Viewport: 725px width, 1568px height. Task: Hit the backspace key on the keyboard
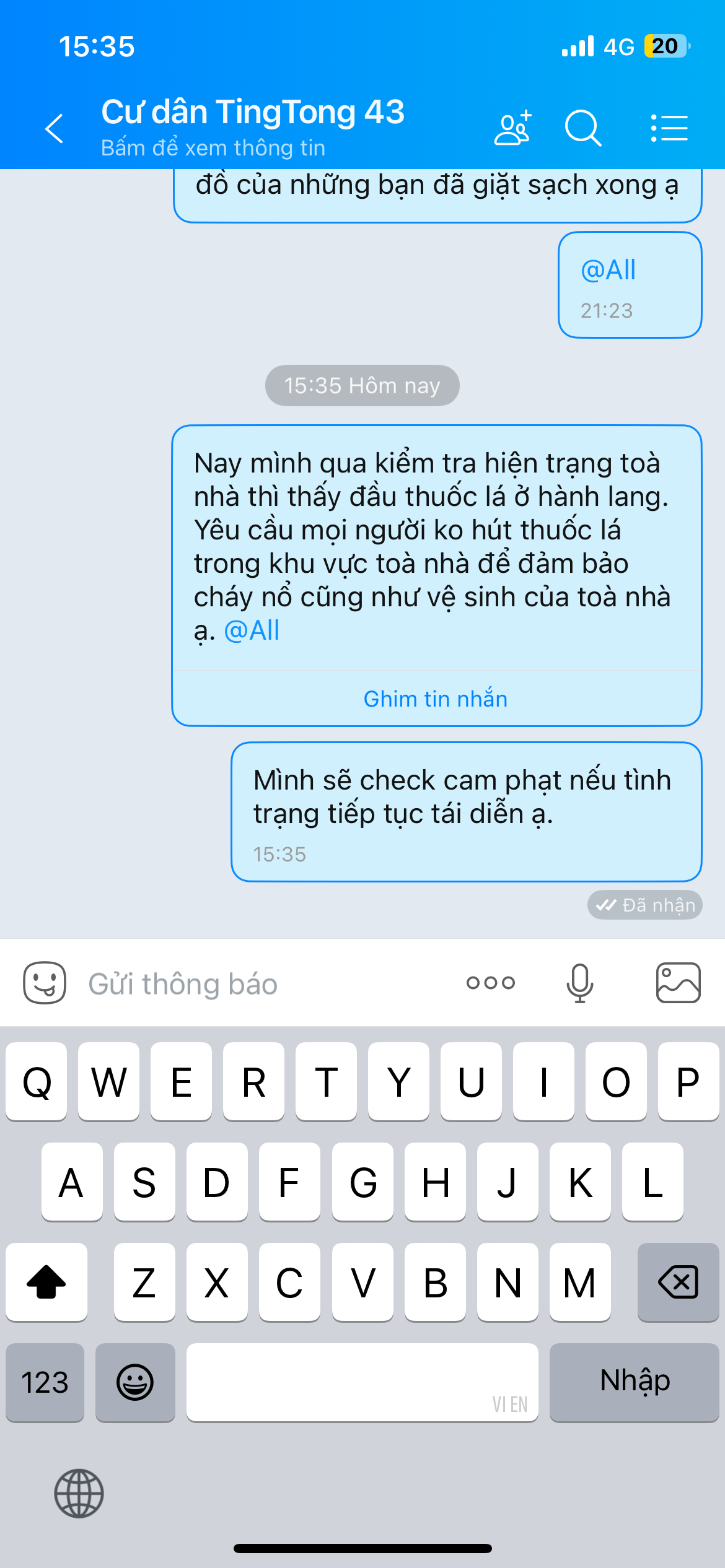(678, 1282)
